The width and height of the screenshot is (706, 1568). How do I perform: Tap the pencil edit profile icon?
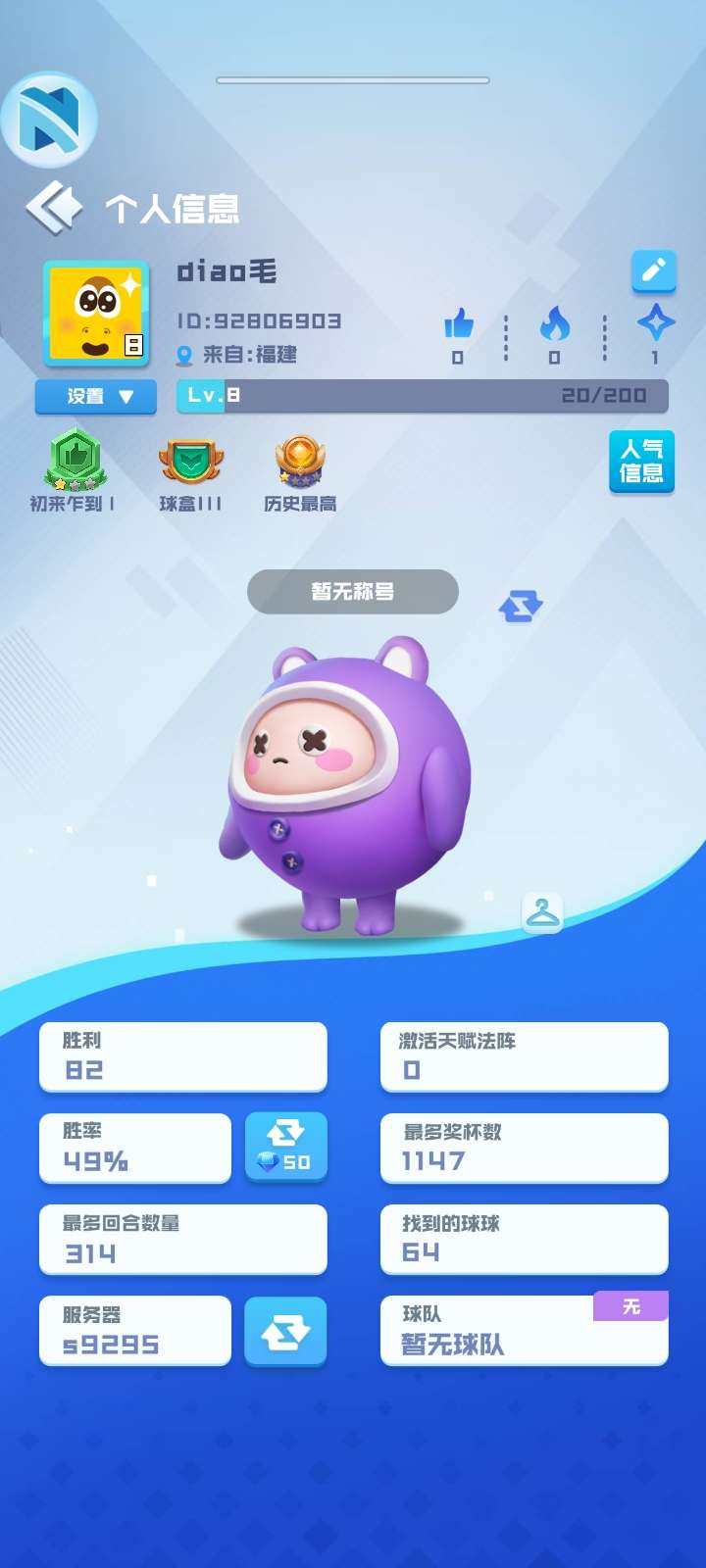(x=653, y=271)
